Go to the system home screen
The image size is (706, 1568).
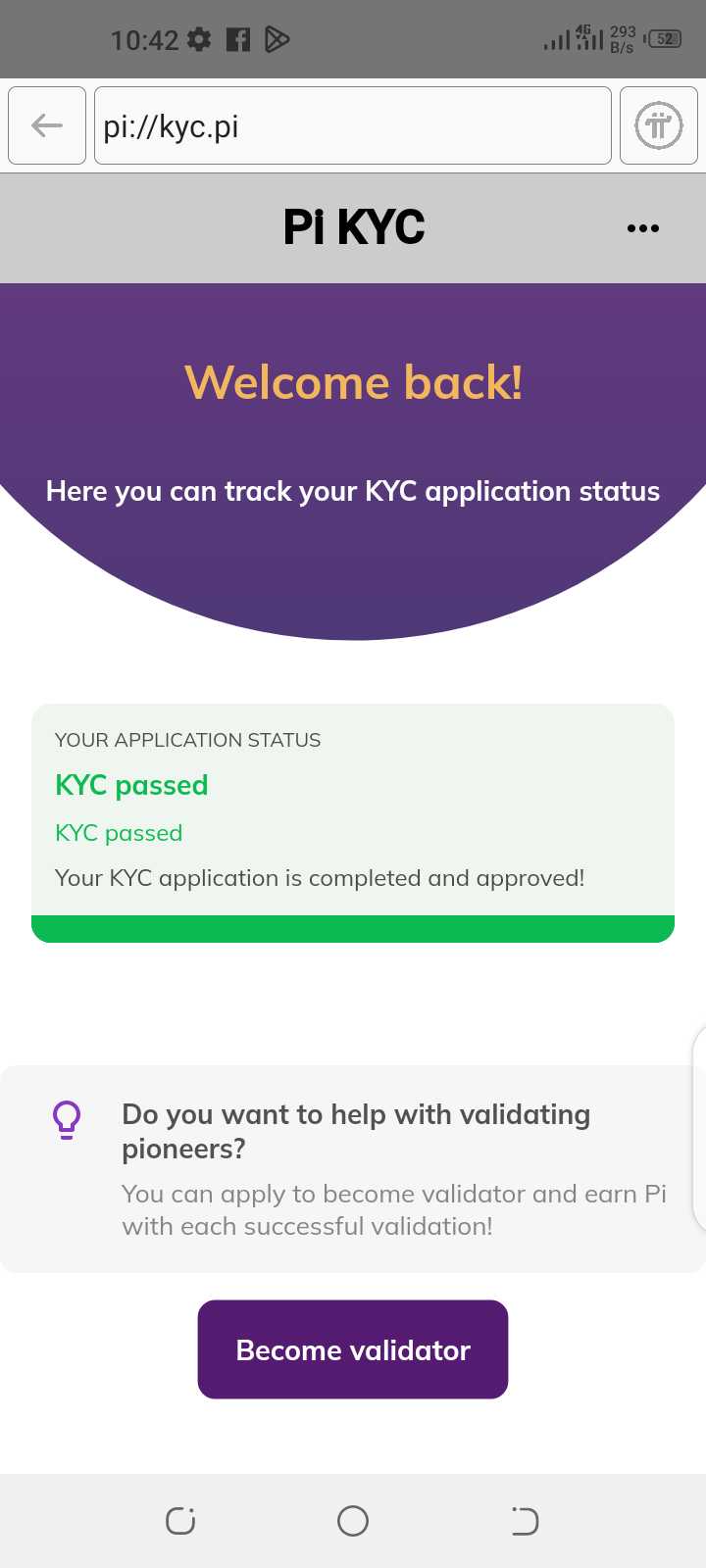[353, 1521]
